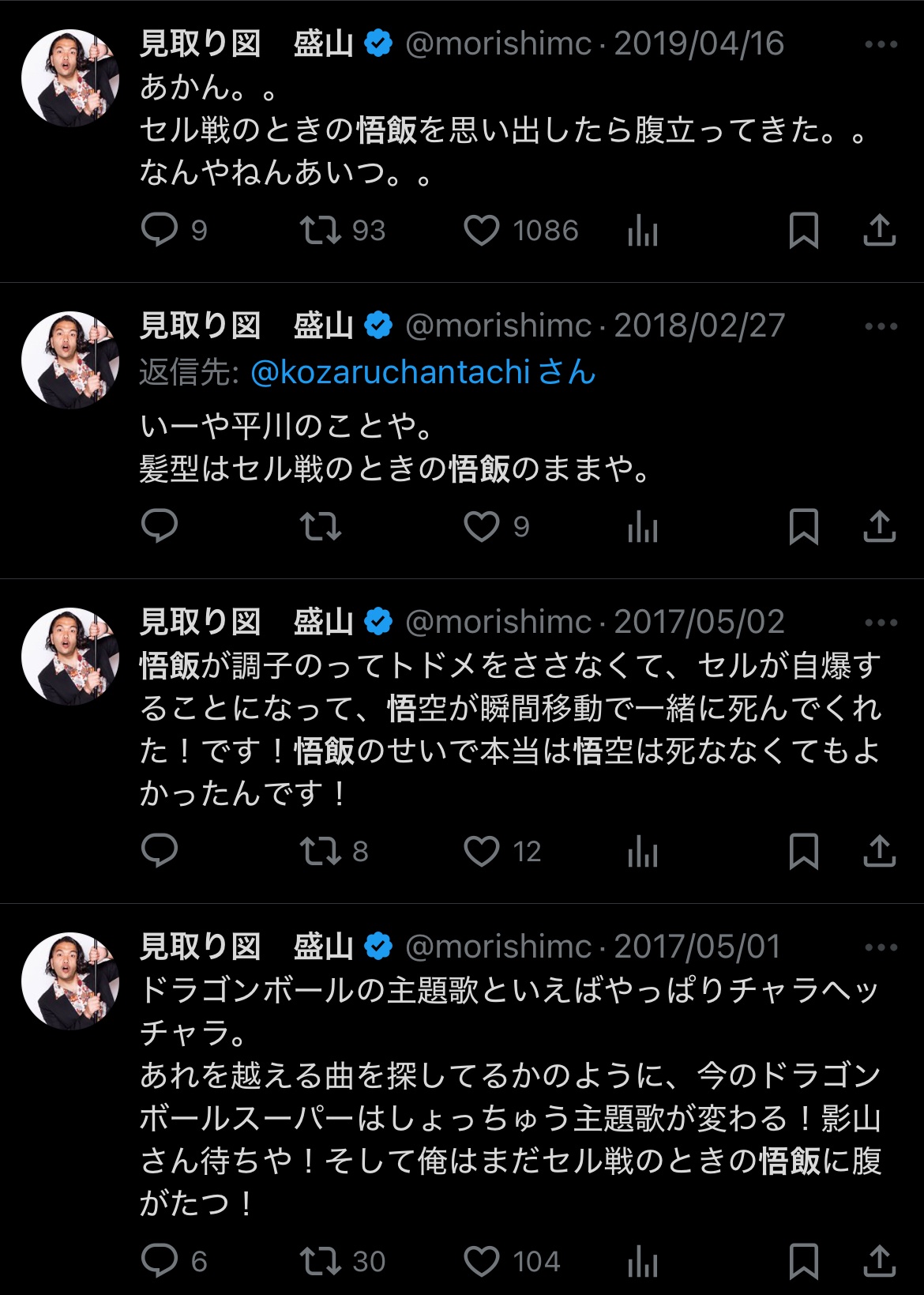Open overflow menu on 2019/04/16 tweet
The height and width of the screenshot is (1295, 924).
[881, 44]
